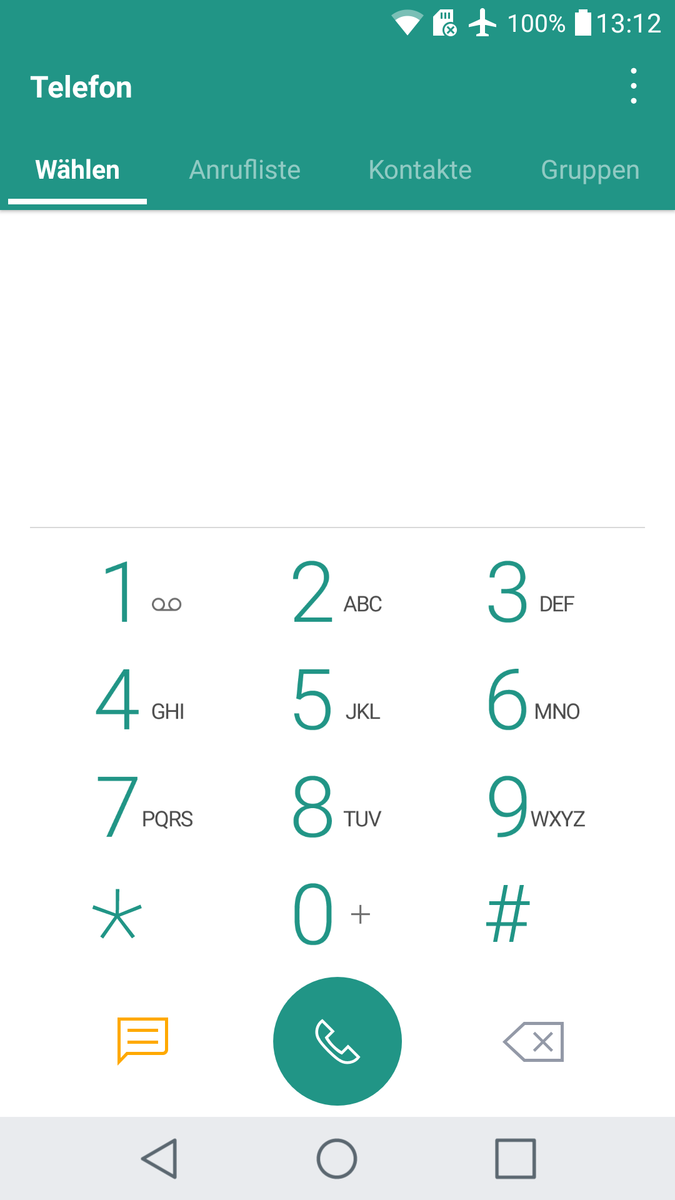675x1200 pixels.
Task: Enter digit 3 DEF
Action: pos(530,593)
